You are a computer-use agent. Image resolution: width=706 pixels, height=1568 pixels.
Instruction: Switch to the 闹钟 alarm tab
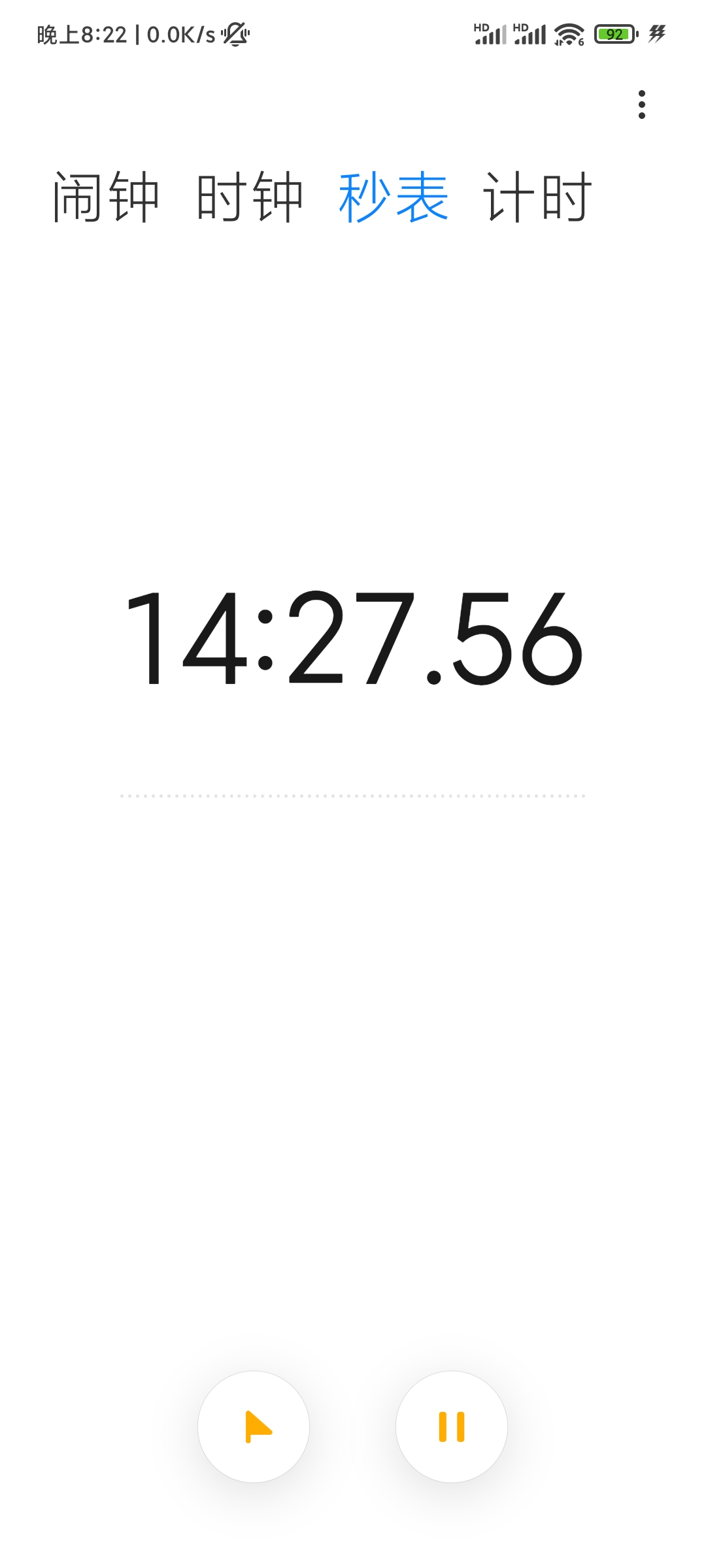pos(107,197)
